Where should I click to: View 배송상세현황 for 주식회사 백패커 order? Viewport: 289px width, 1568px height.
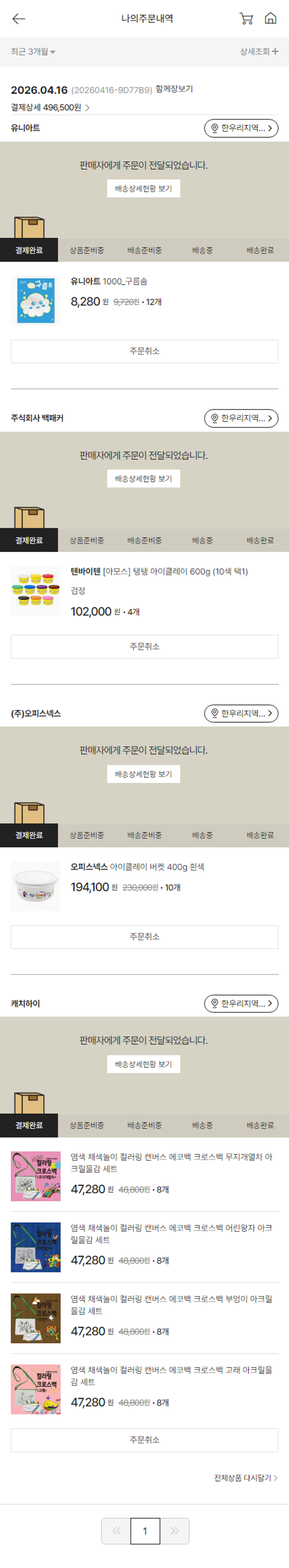point(143,478)
